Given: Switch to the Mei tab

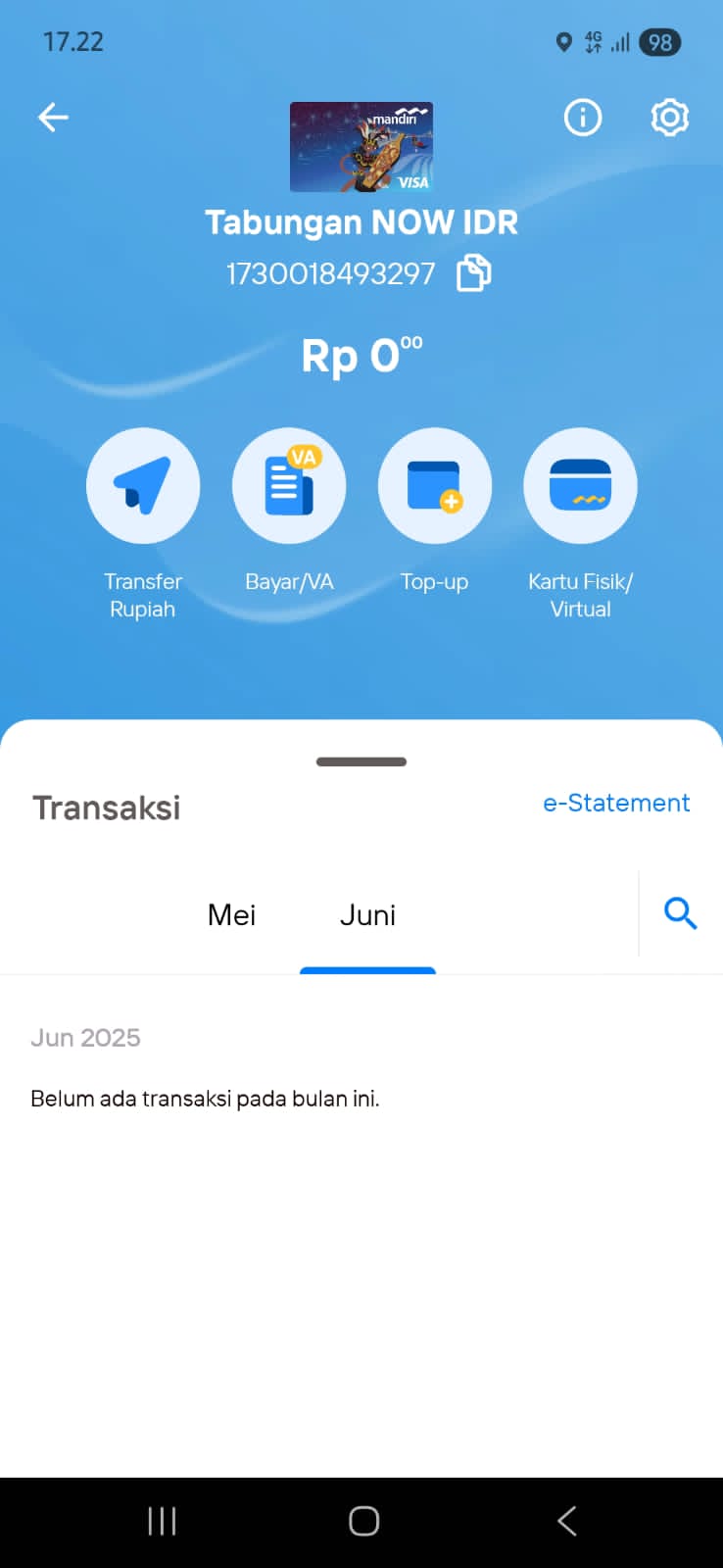Looking at the screenshot, I should pyautogui.click(x=231, y=915).
